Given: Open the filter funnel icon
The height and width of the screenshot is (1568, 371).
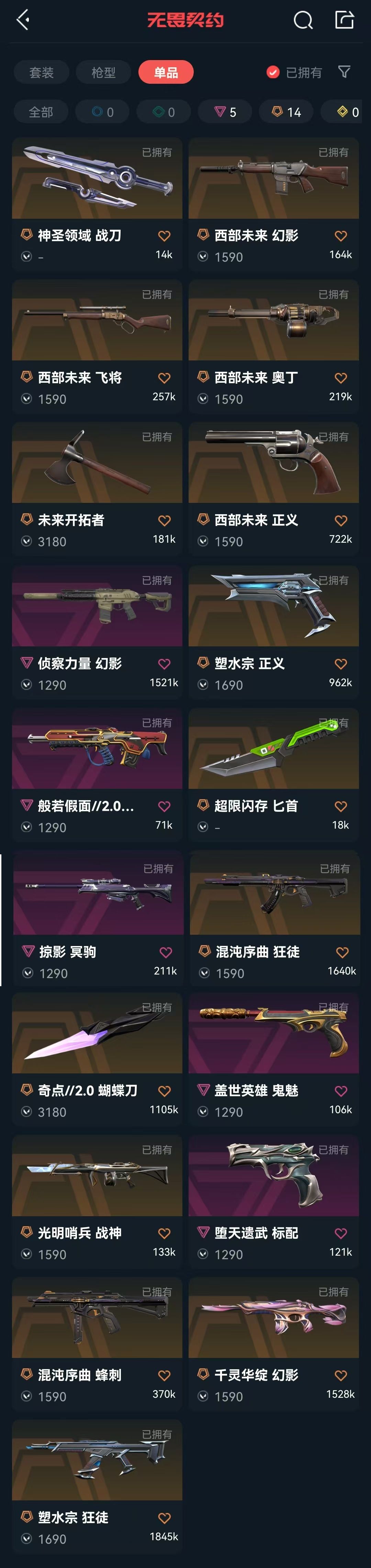Looking at the screenshot, I should point(344,72).
